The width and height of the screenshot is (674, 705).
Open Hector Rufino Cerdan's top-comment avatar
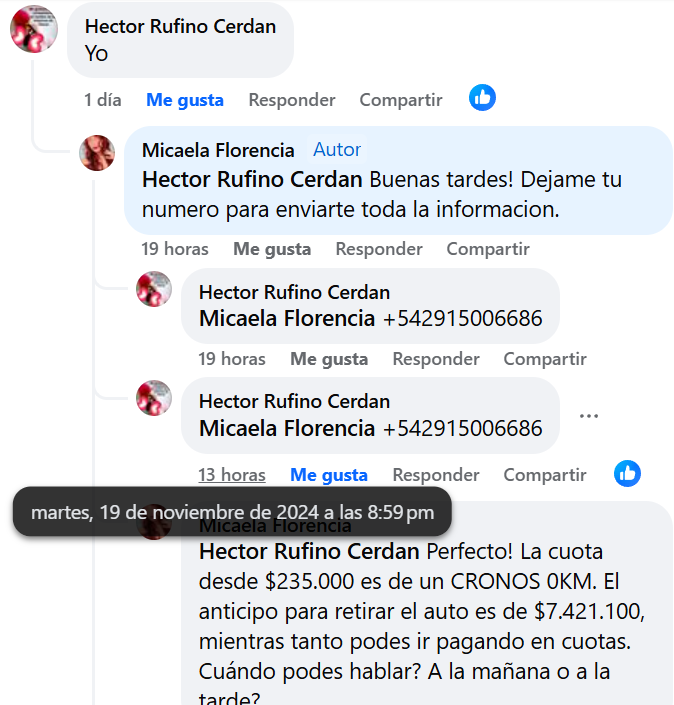coord(33,30)
